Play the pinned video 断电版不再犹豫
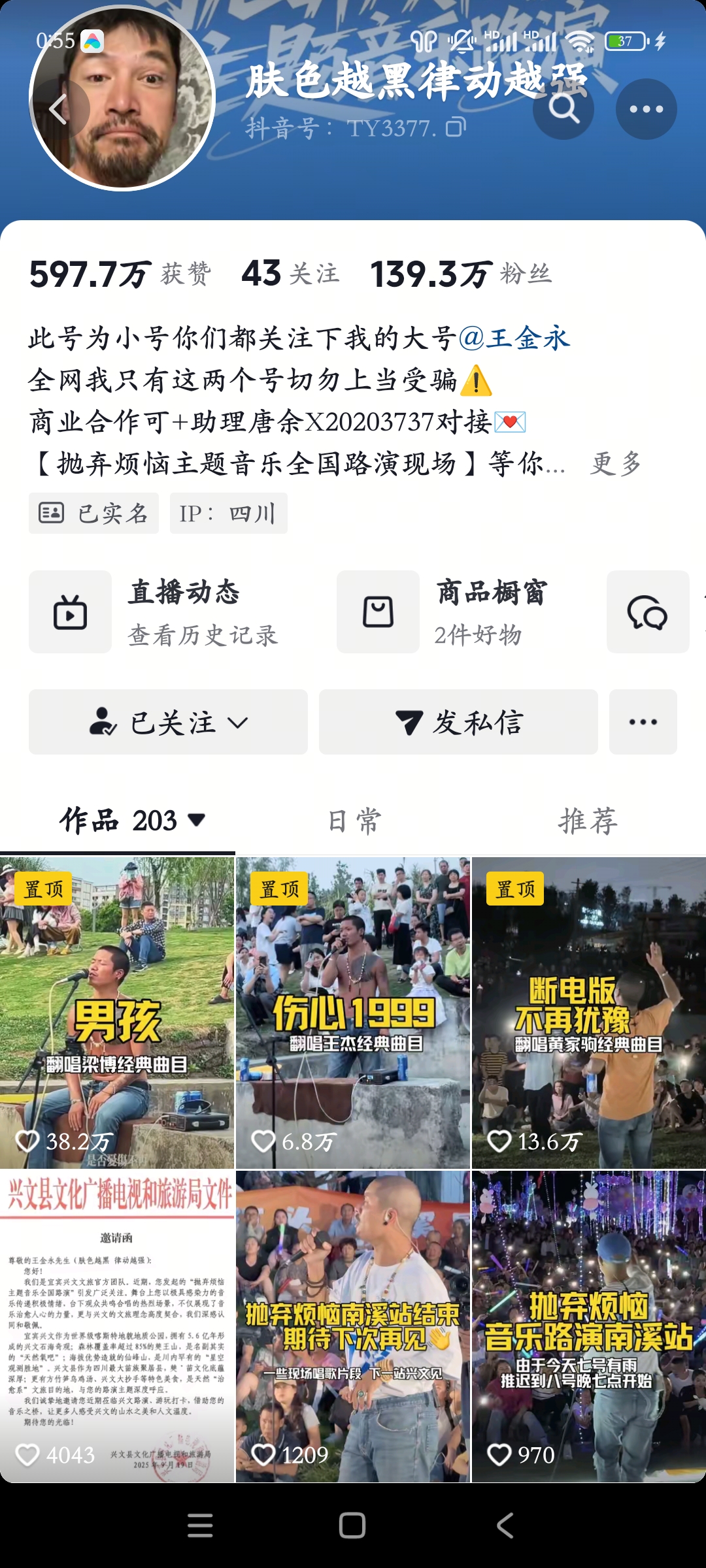The width and height of the screenshot is (706, 1568). [x=589, y=1013]
